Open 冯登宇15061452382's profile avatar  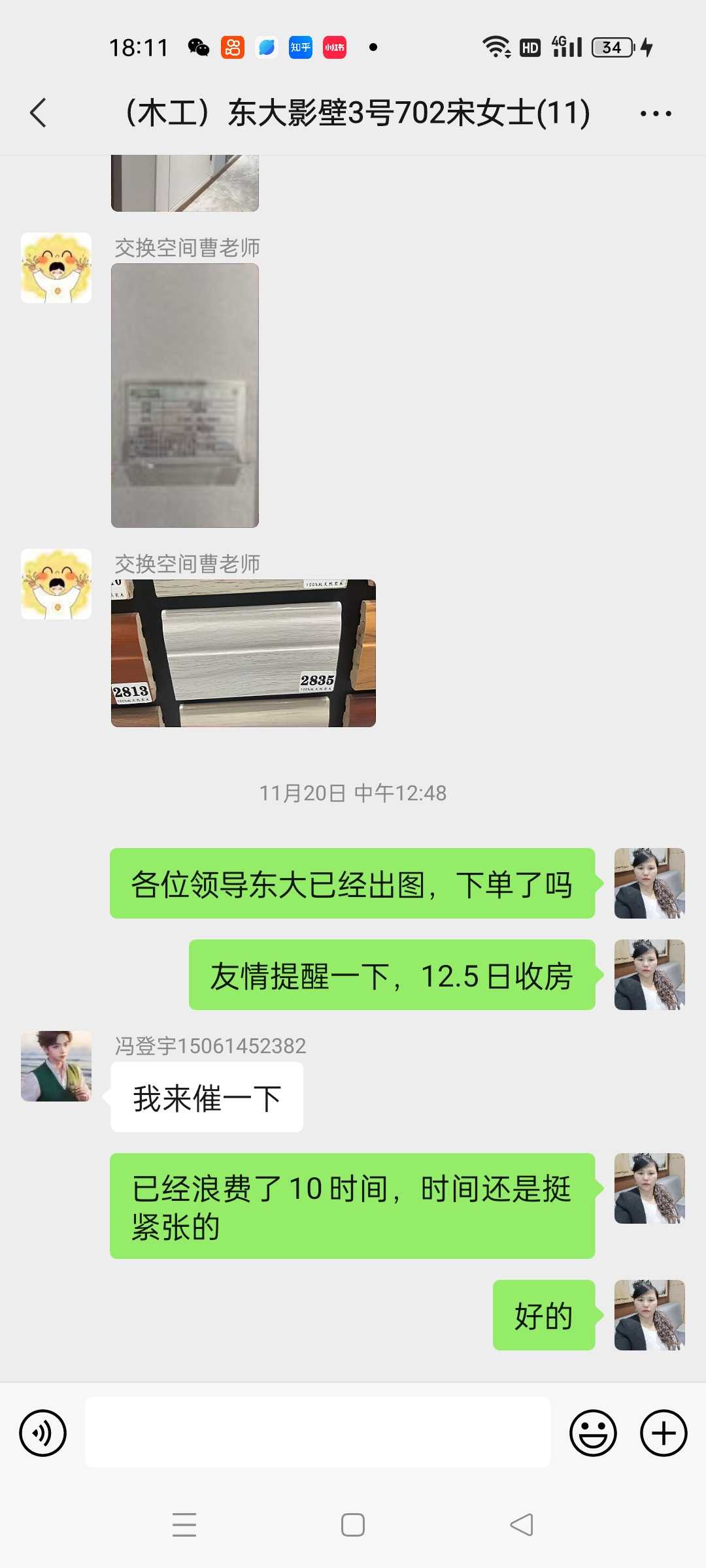(x=56, y=1066)
